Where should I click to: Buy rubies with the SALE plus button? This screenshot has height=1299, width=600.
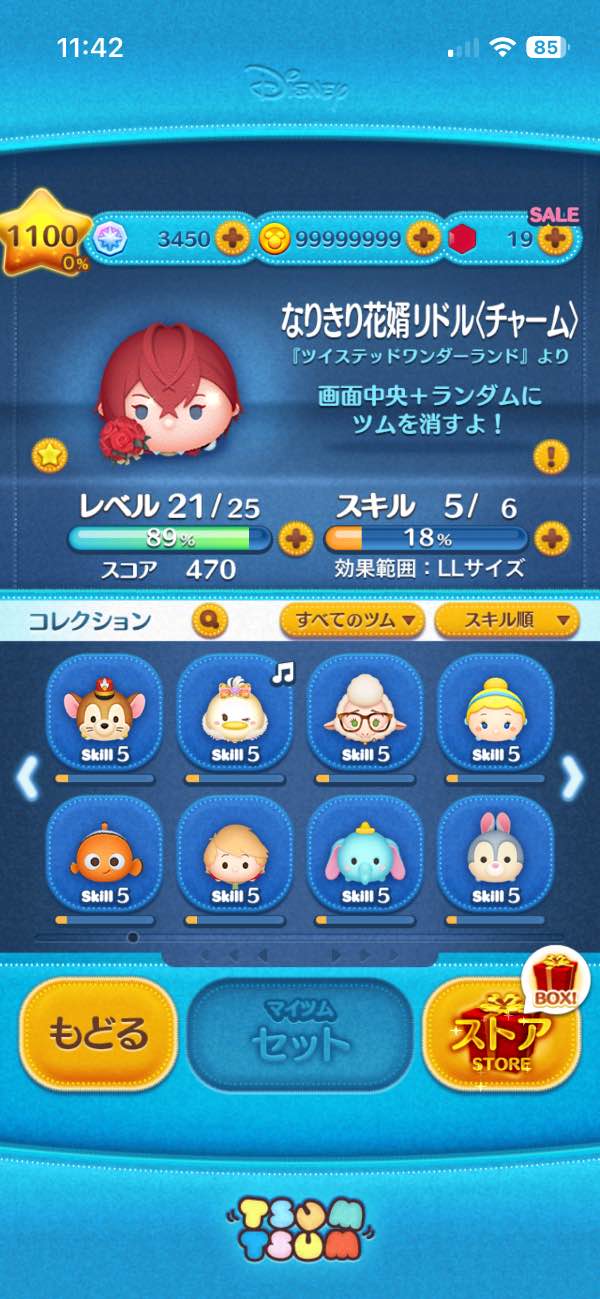point(553,239)
